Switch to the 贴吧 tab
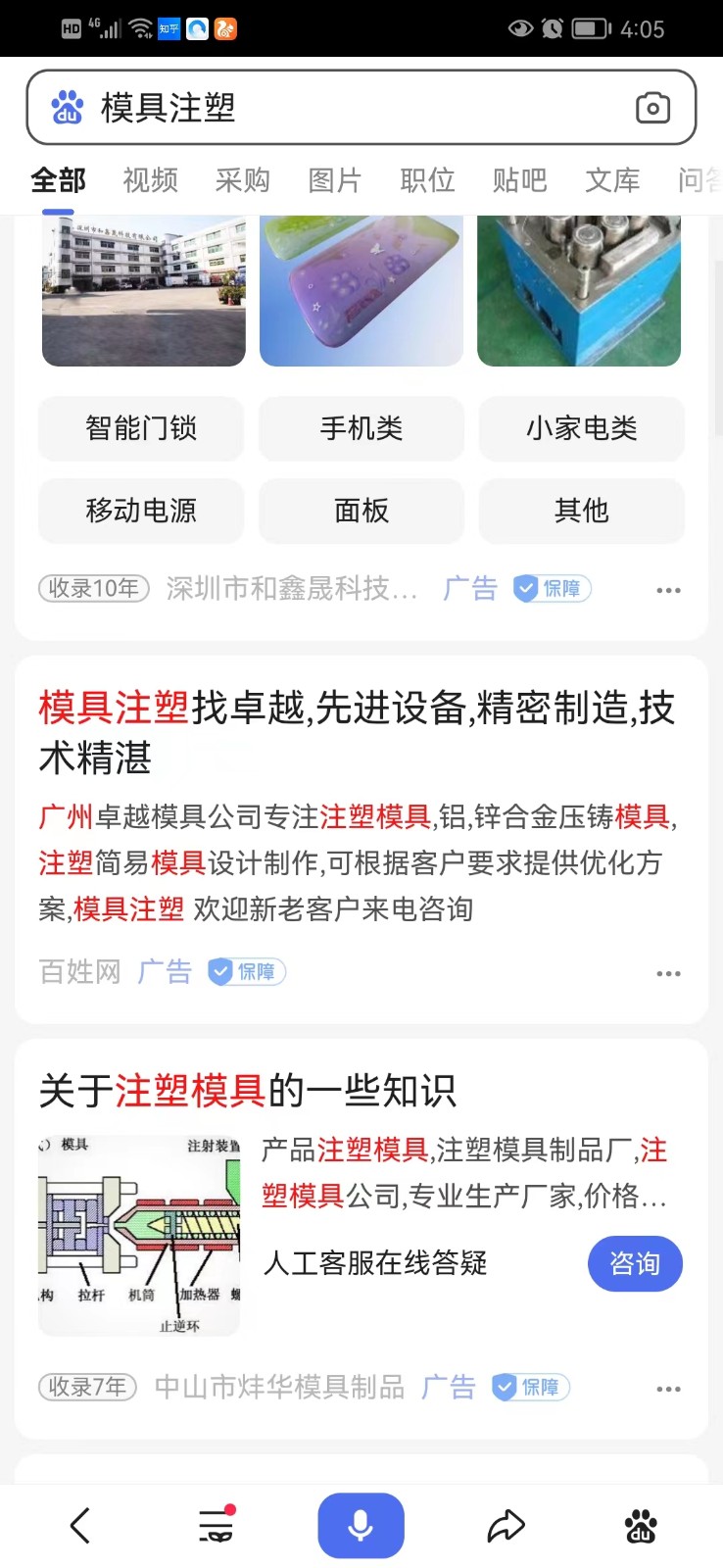 pyautogui.click(x=519, y=180)
